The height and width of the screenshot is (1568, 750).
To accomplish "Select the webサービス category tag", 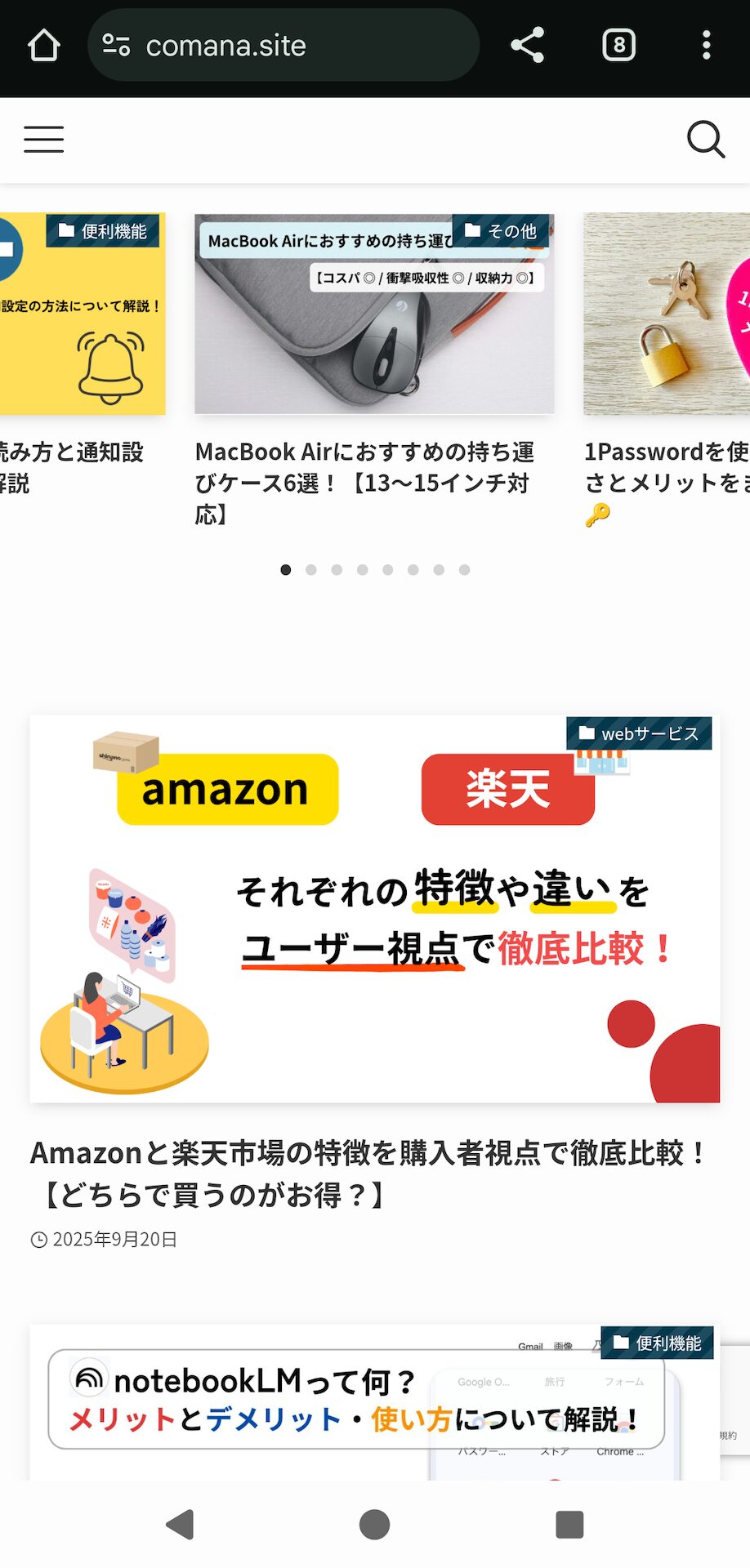I will tap(639, 733).
